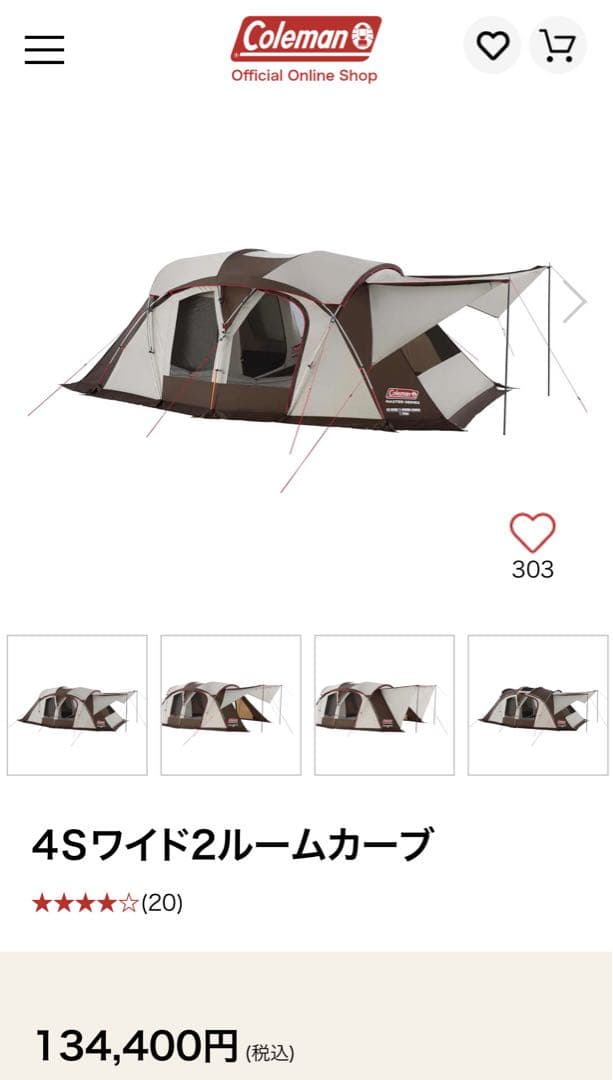Select the first tent thumbnail

(77, 705)
